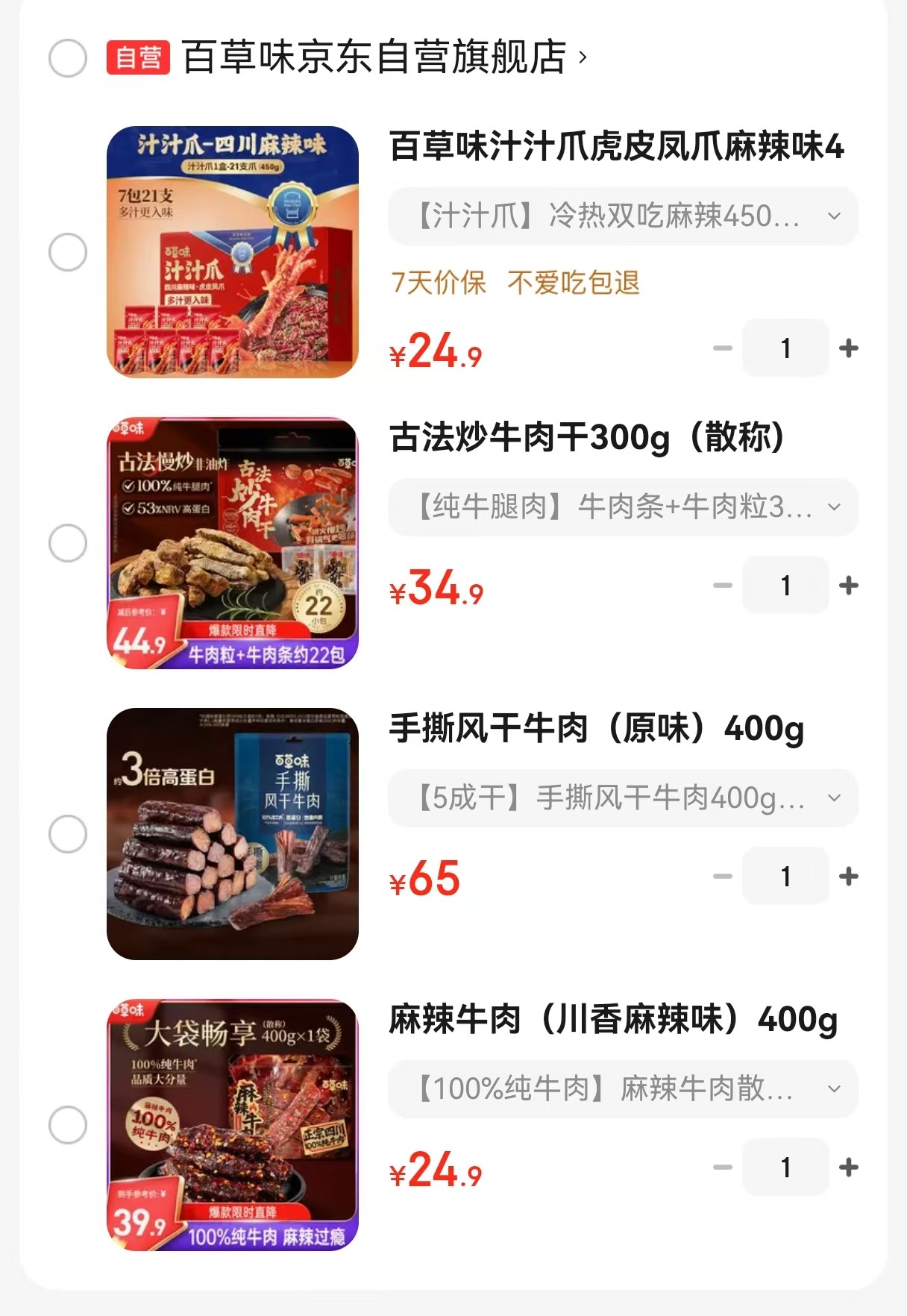
Task: Expand the 【汁汁爪】冷热双吃麻辣 spec dropdown
Action: pyautogui.click(x=623, y=216)
